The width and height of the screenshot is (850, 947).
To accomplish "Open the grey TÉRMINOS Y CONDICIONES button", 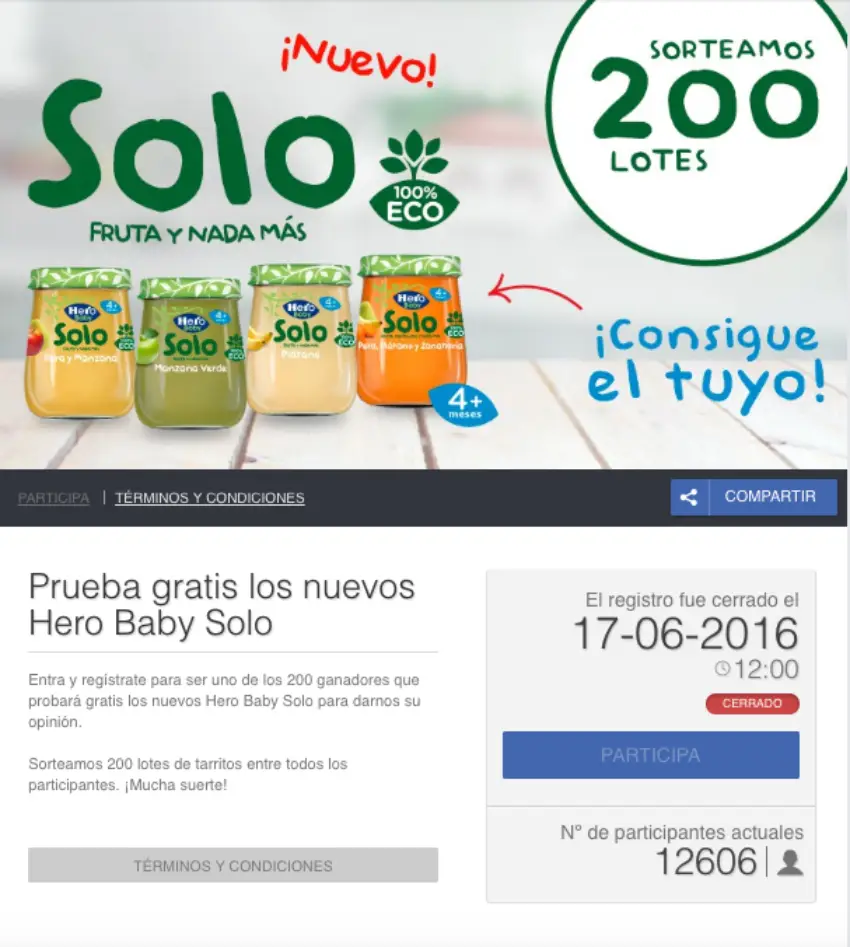I will pyautogui.click(x=233, y=866).
